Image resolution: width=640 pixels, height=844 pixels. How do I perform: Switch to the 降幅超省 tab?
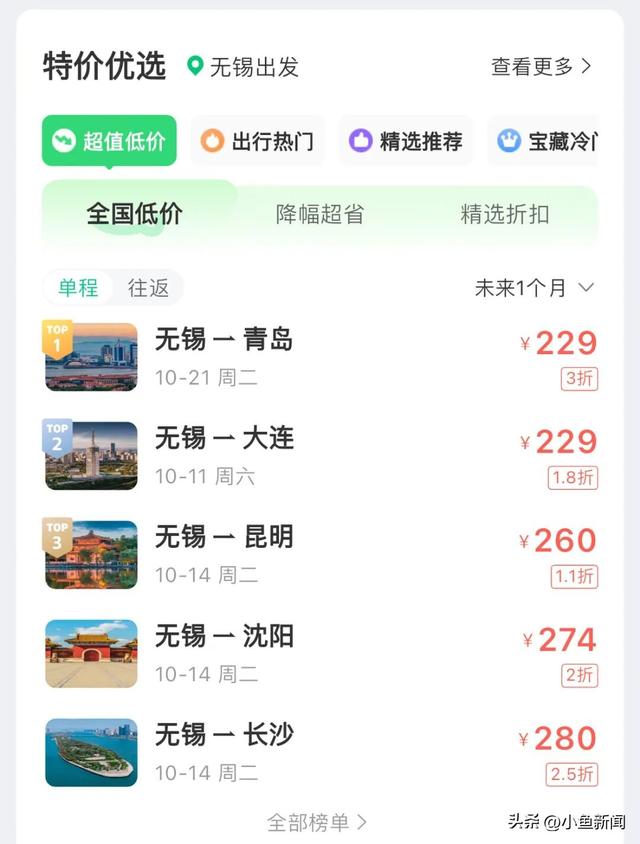click(x=320, y=214)
